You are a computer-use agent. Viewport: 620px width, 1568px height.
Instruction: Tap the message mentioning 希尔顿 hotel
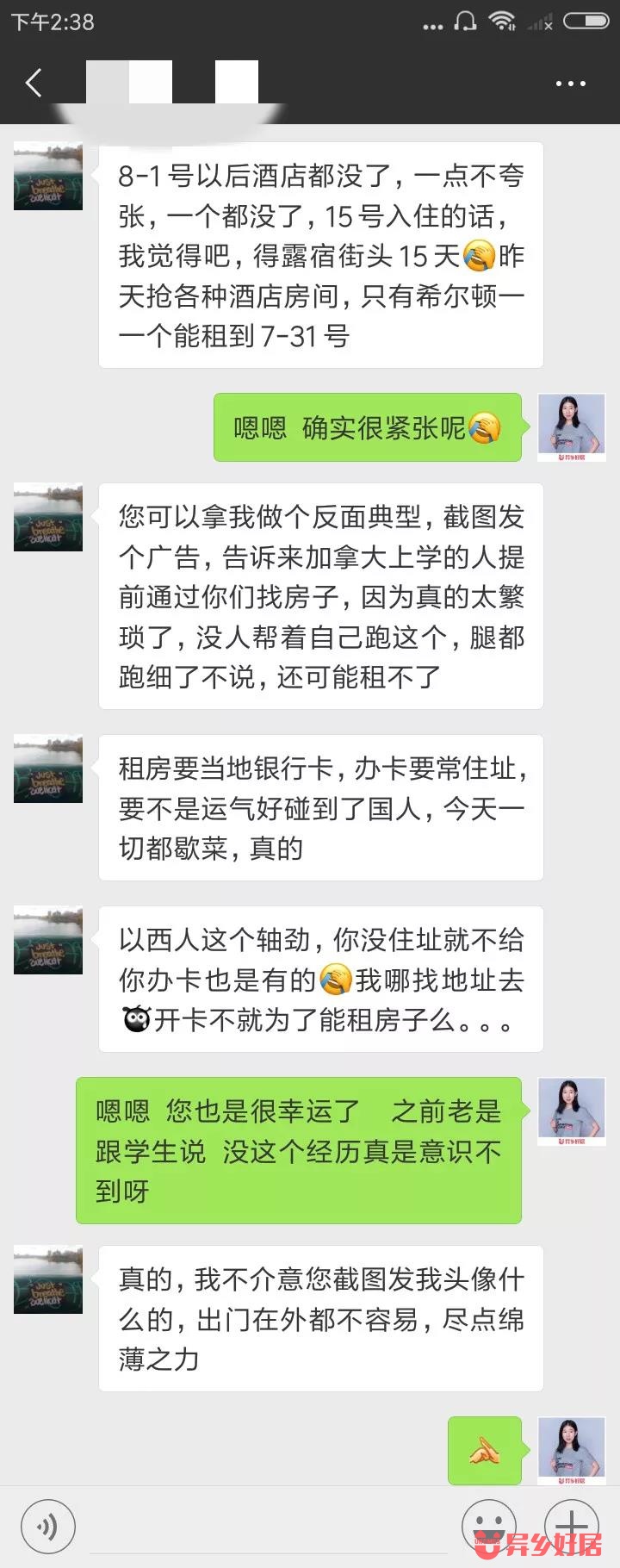coord(321,256)
